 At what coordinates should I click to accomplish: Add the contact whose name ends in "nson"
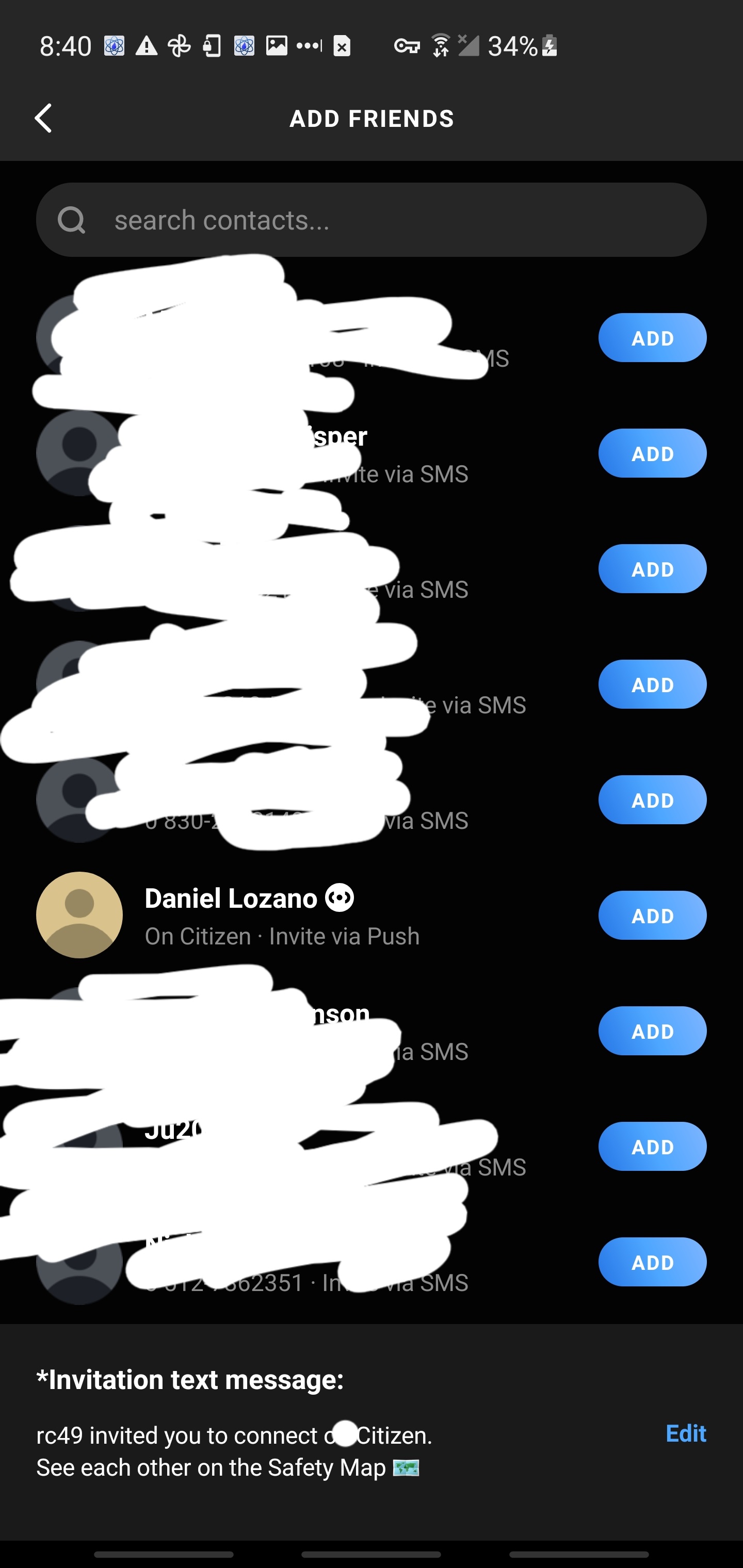(x=652, y=1031)
